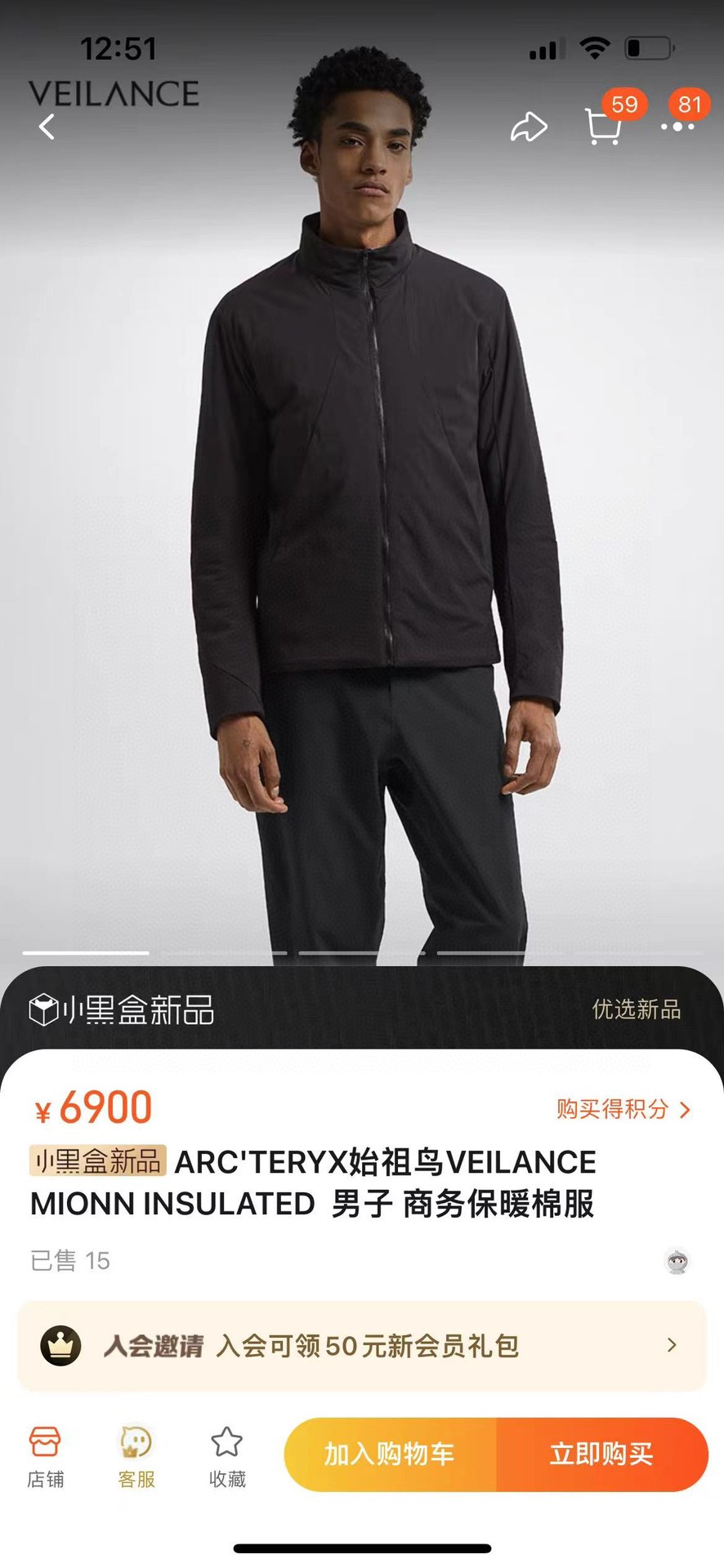This screenshot has width=724, height=1568.
Task: Share this product
Action: click(x=529, y=127)
